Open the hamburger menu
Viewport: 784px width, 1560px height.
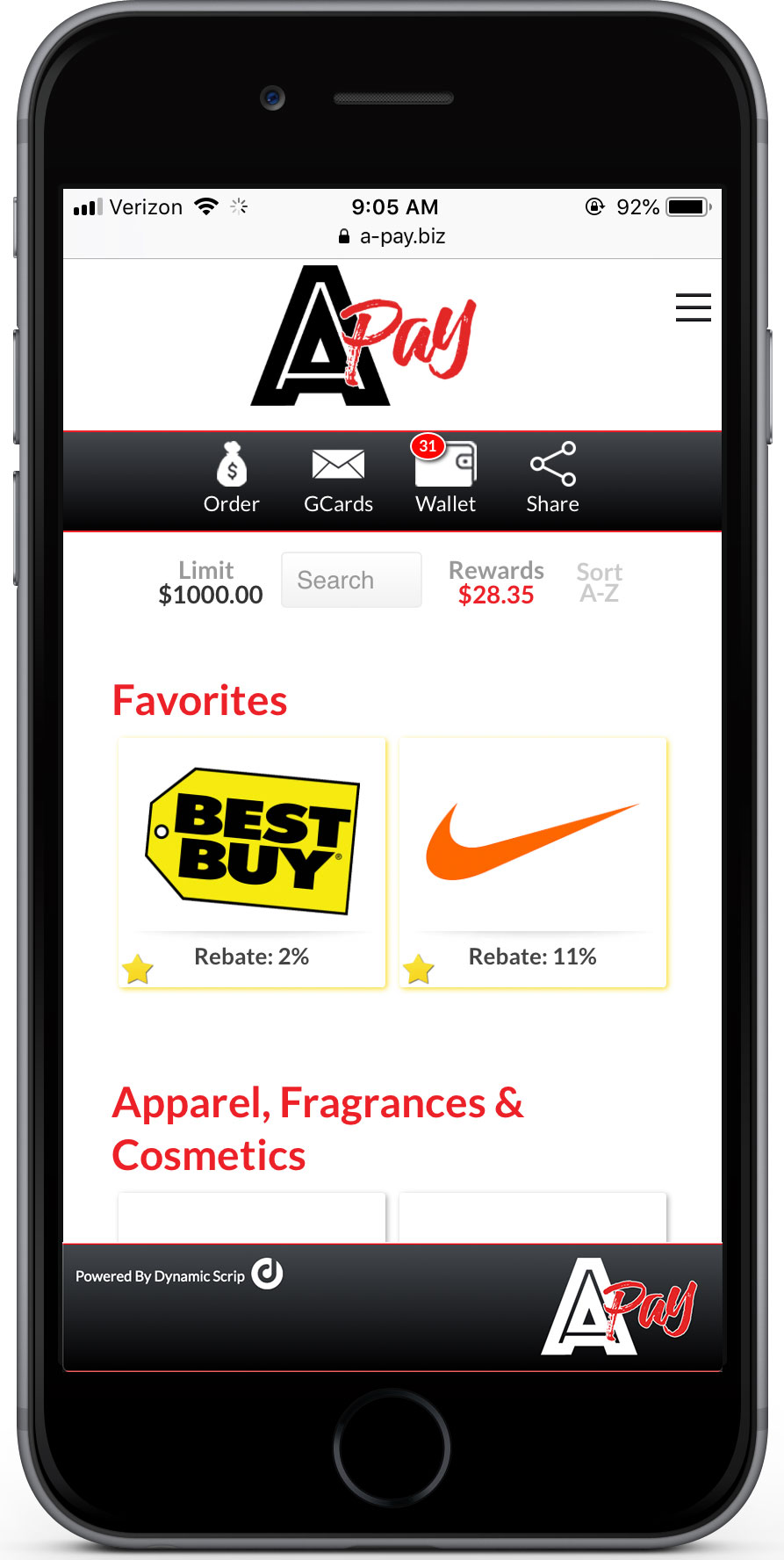click(693, 307)
